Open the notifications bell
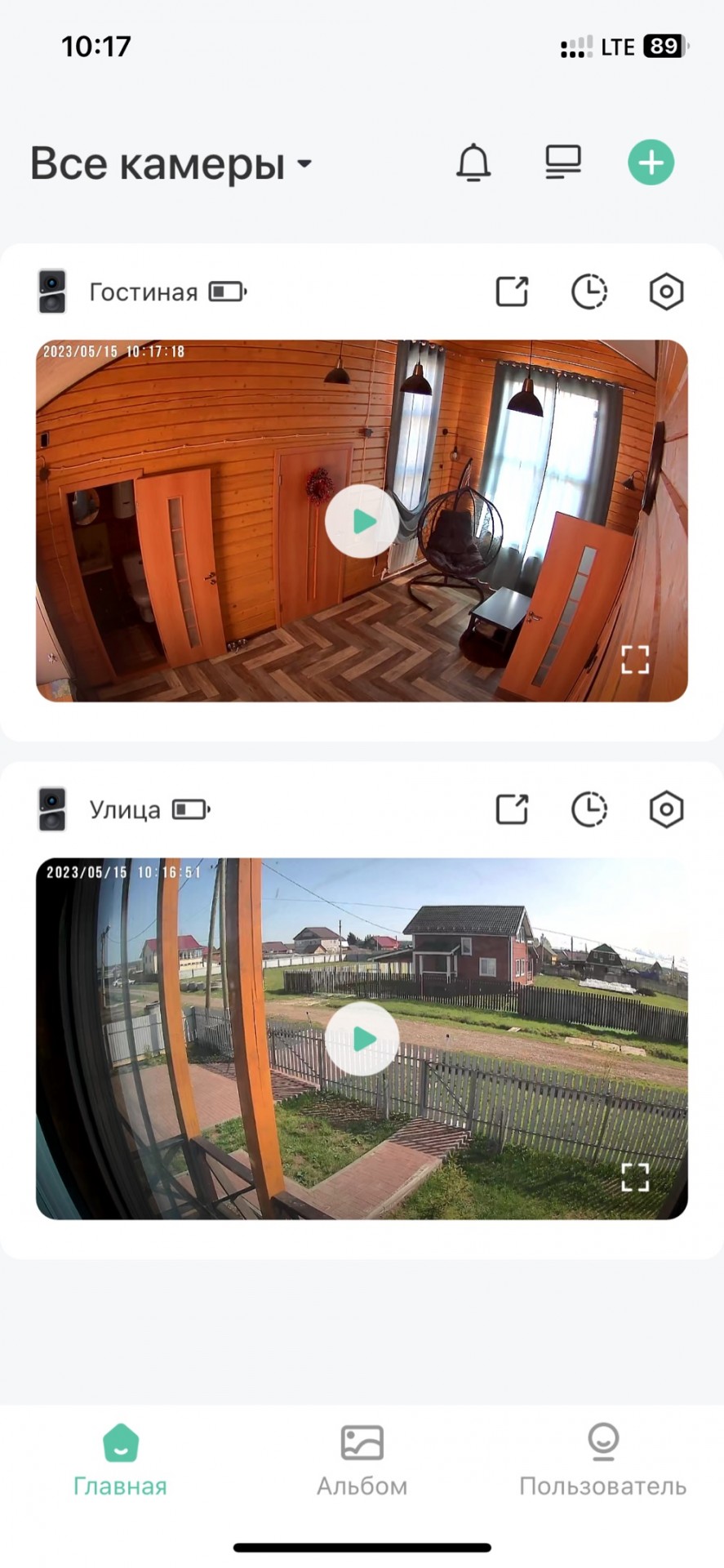 (x=473, y=163)
